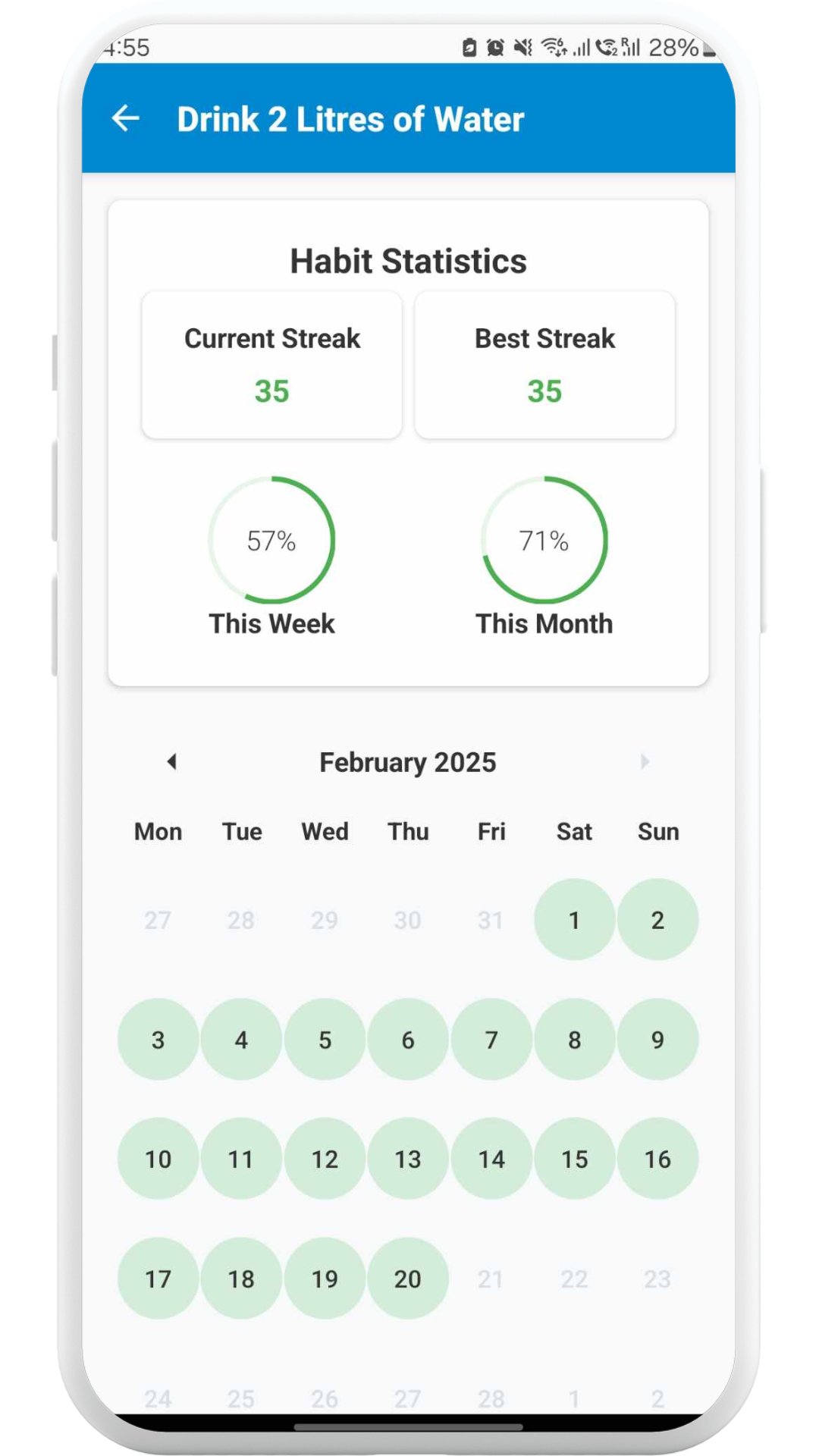Screen dimensions: 819x1456
Task: Tap the alarm clock status bar icon
Action: pyautogui.click(x=494, y=47)
